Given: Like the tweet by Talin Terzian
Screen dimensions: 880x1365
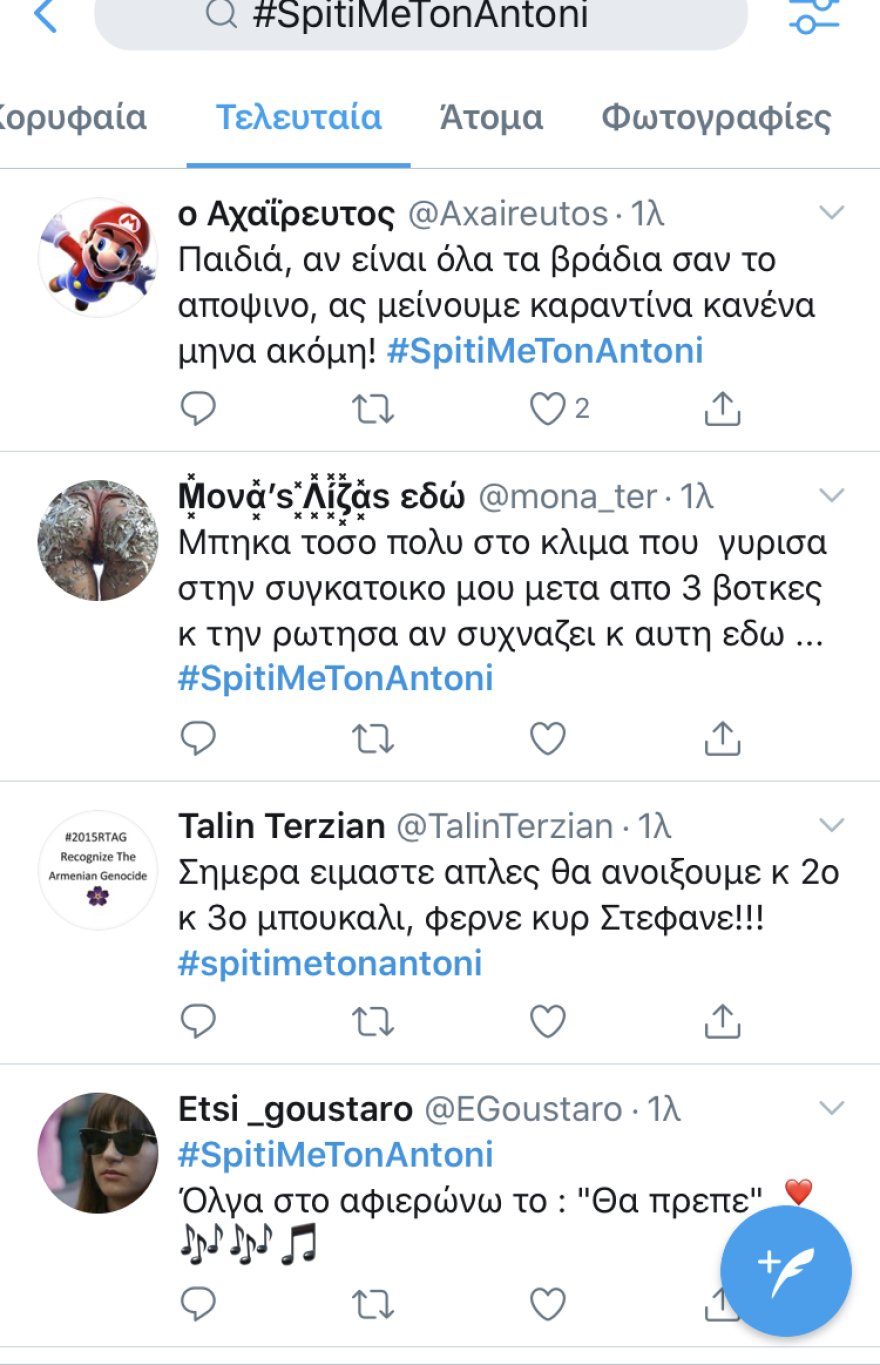Looking at the screenshot, I should (x=546, y=1020).
